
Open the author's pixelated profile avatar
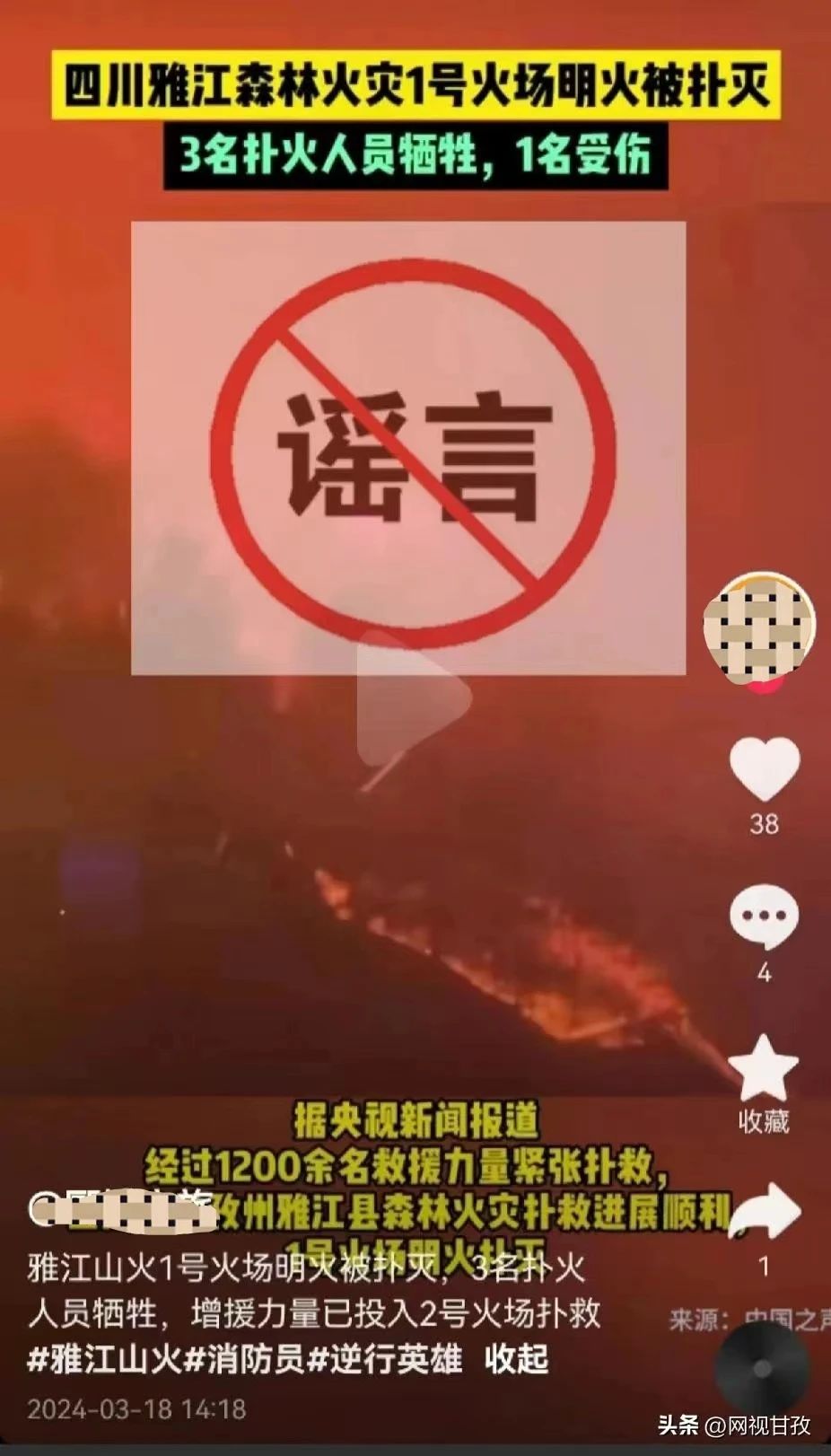[x=759, y=626]
